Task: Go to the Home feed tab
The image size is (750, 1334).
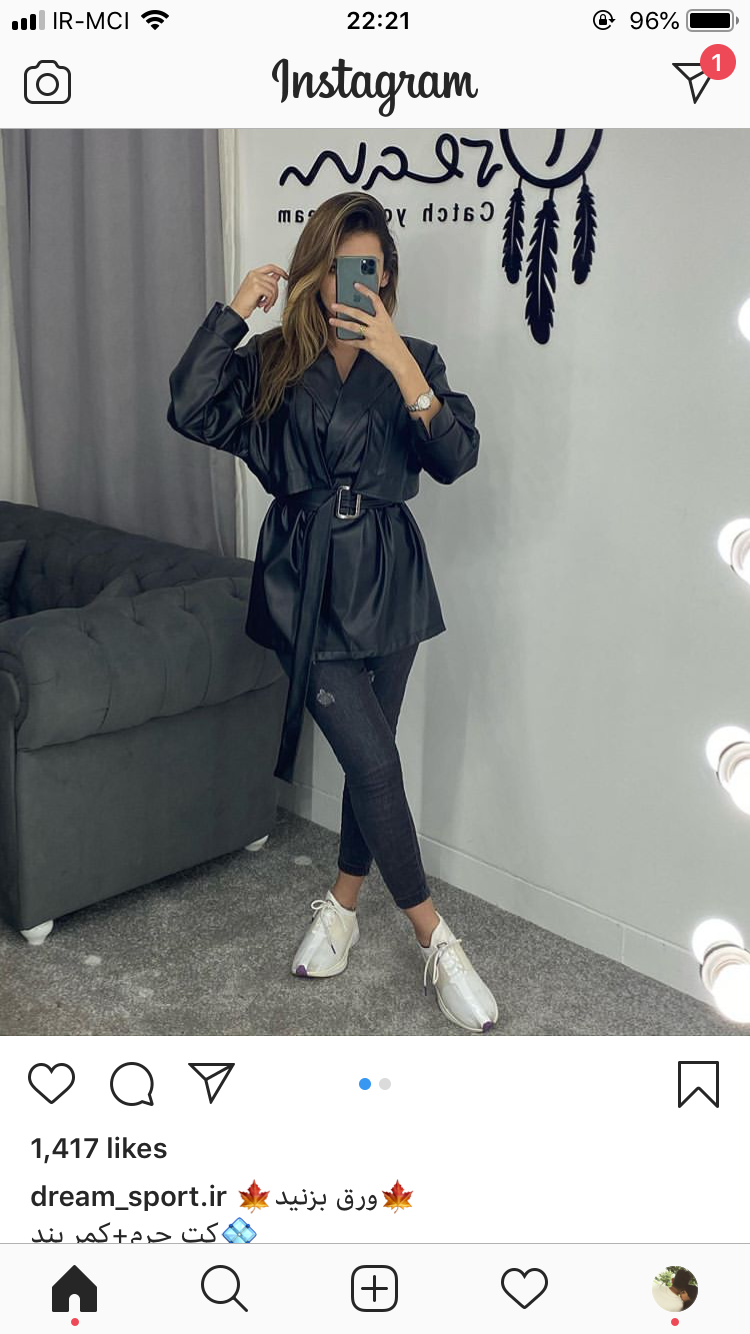Action: pos(75,1288)
